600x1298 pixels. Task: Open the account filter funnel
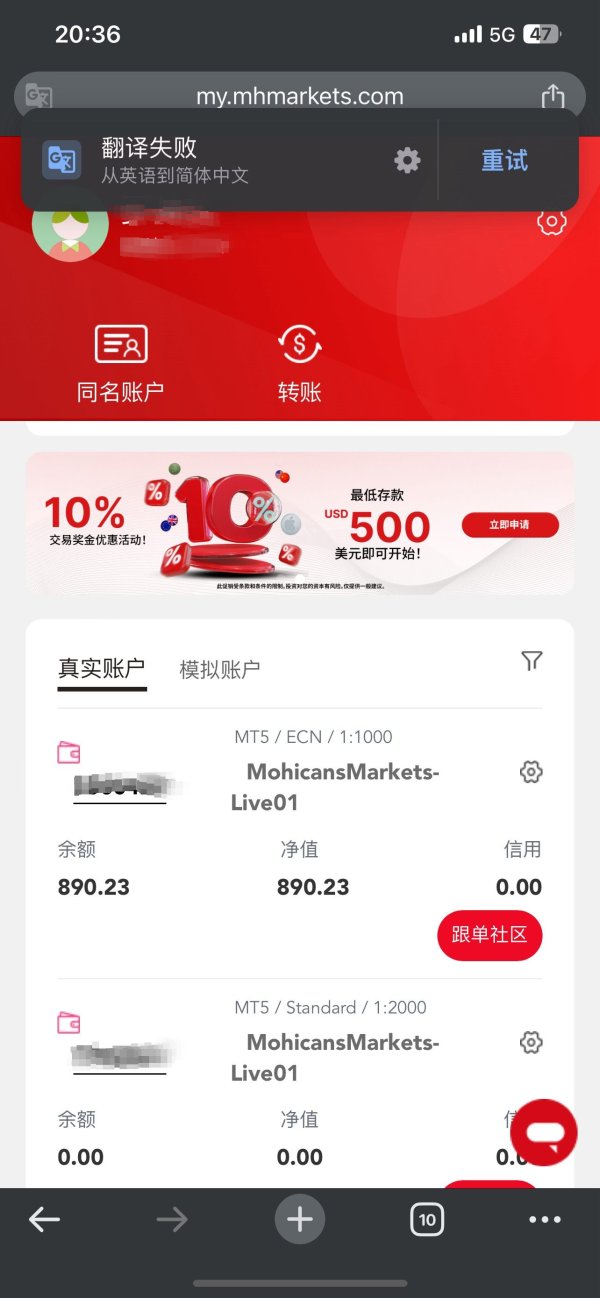pos(532,661)
